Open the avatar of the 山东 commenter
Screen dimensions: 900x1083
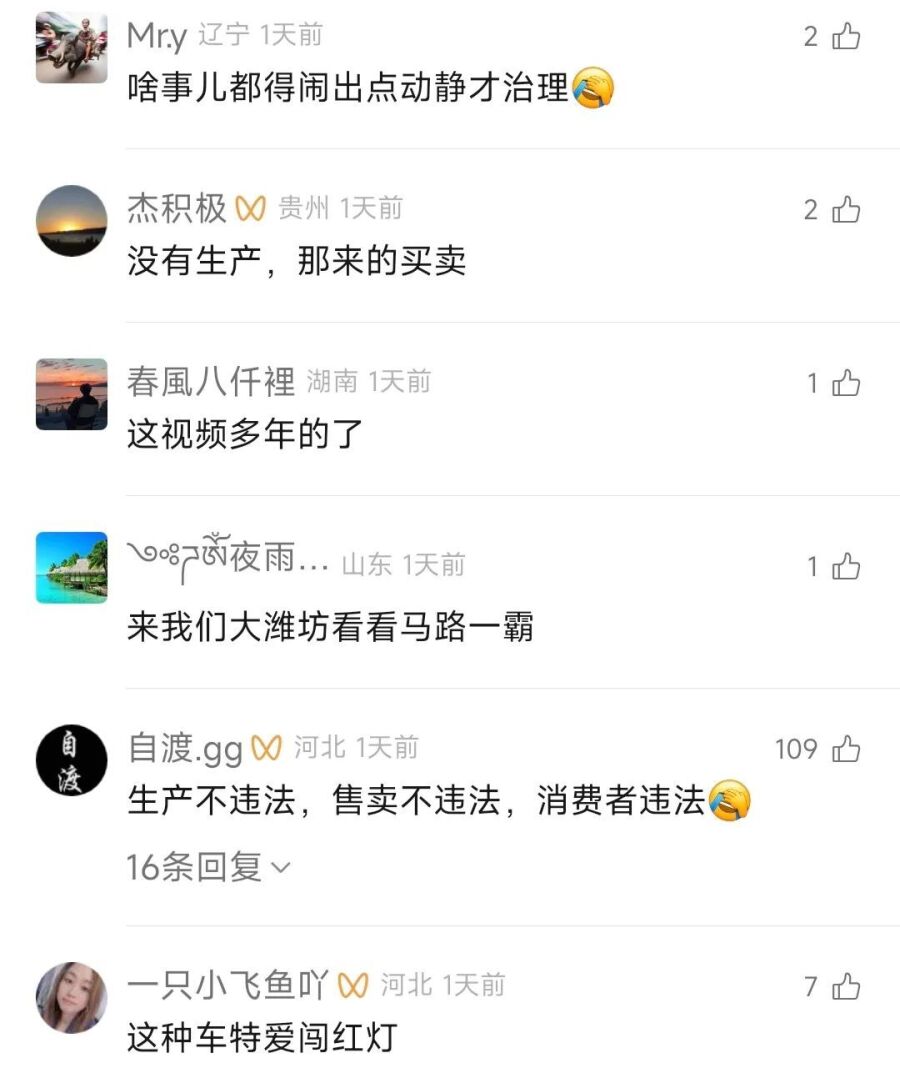click(71, 567)
